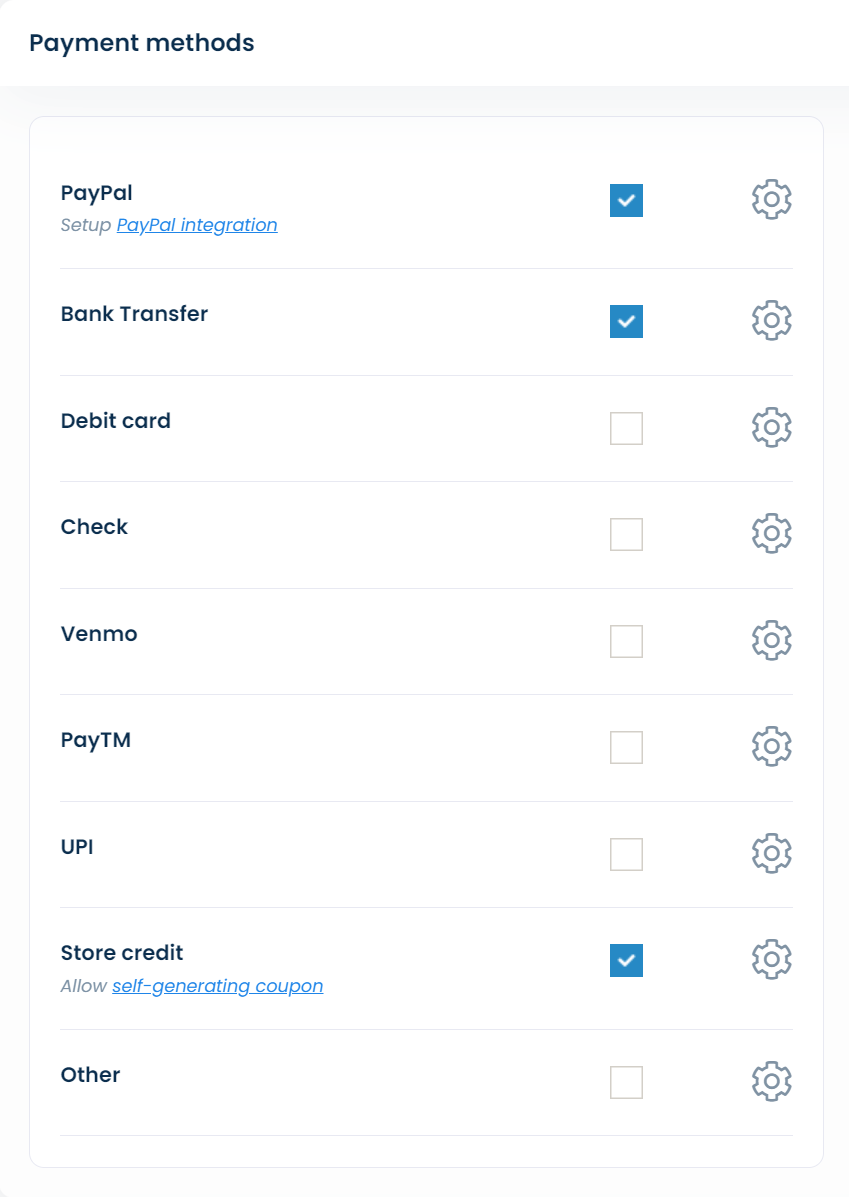Open the PayPal integration link

tap(197, 225)
